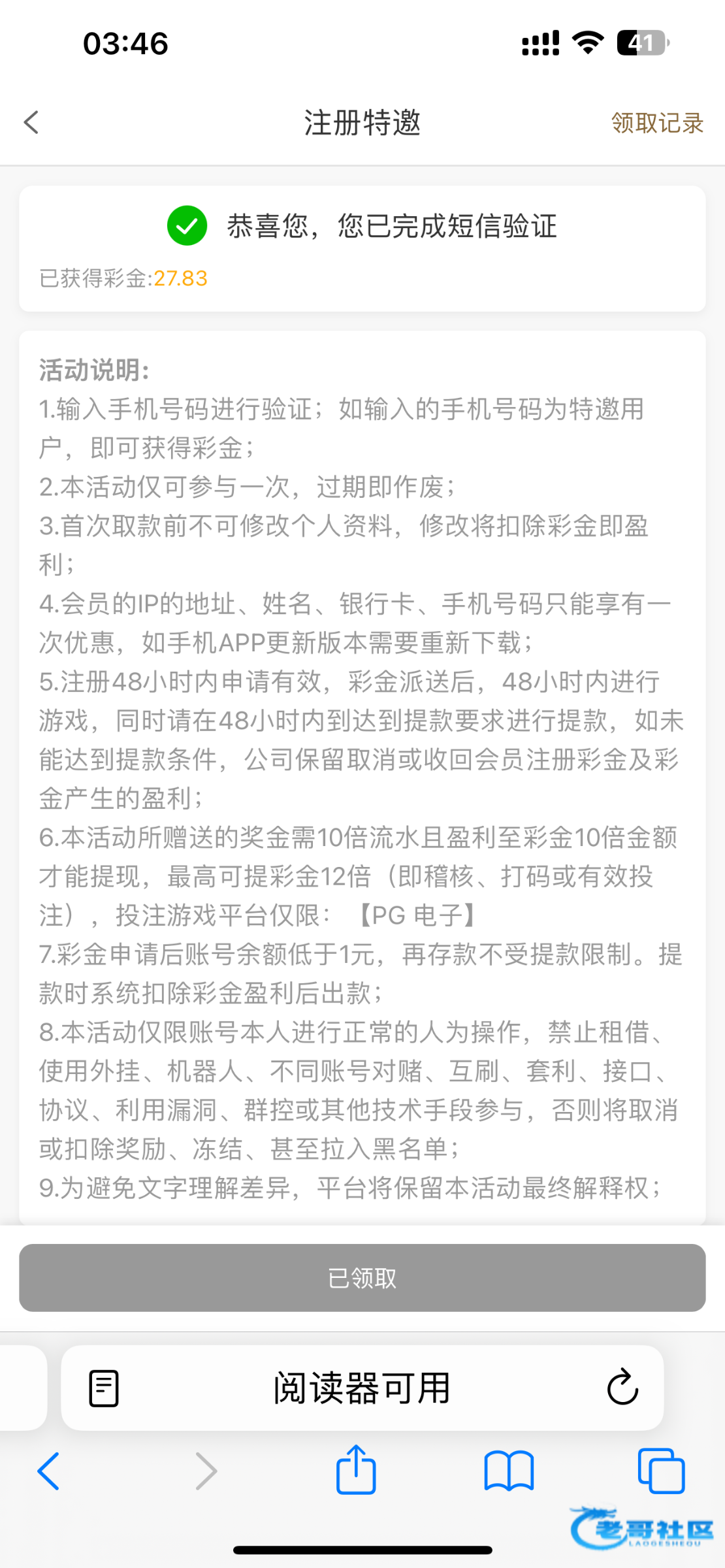Open 领取记录 claim history
Image resolution: width=725 pixels, height=1568 pixels.
pos(657,123)
